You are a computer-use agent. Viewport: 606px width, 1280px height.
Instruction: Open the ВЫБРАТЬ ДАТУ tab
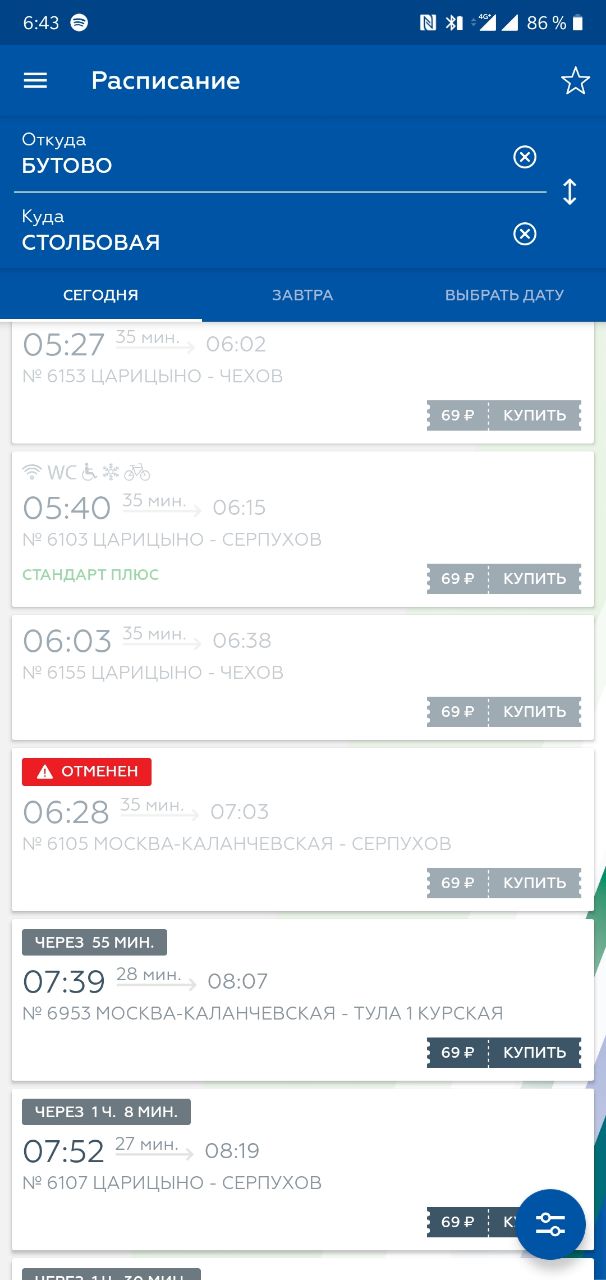(504, 295)
